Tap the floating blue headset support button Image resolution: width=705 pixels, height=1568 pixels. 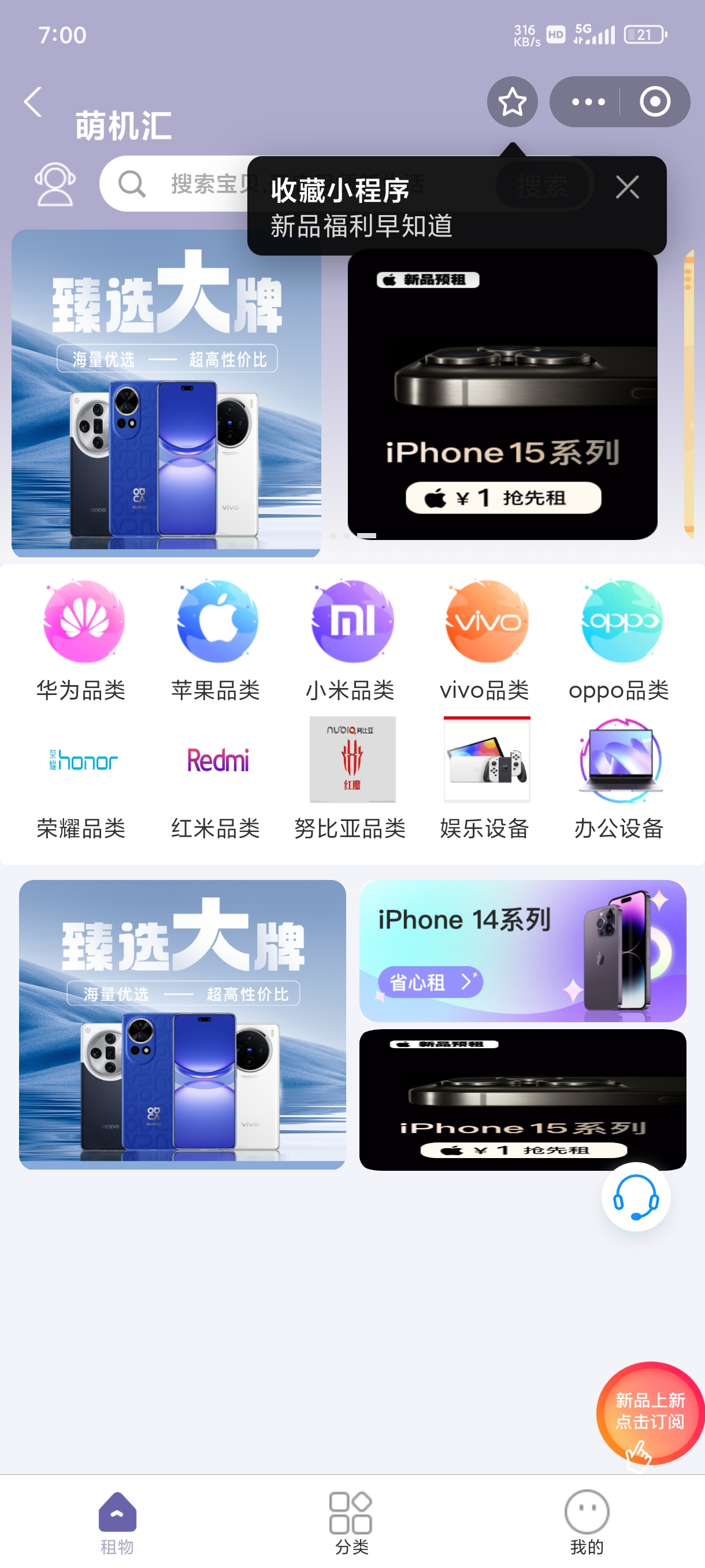636,1197
